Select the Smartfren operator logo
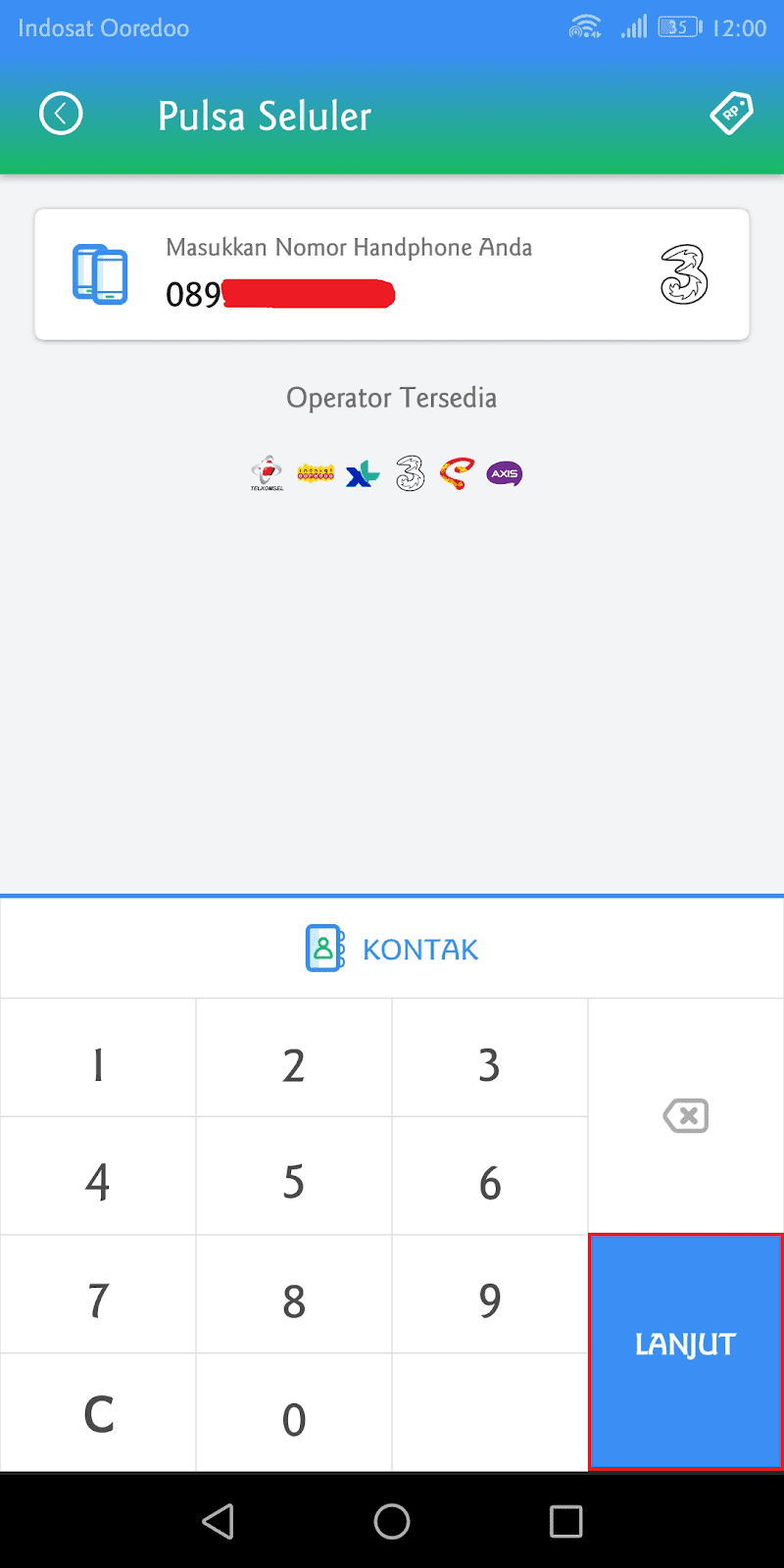This screenshot has height=1568, width=784. [x=457, y=472]
